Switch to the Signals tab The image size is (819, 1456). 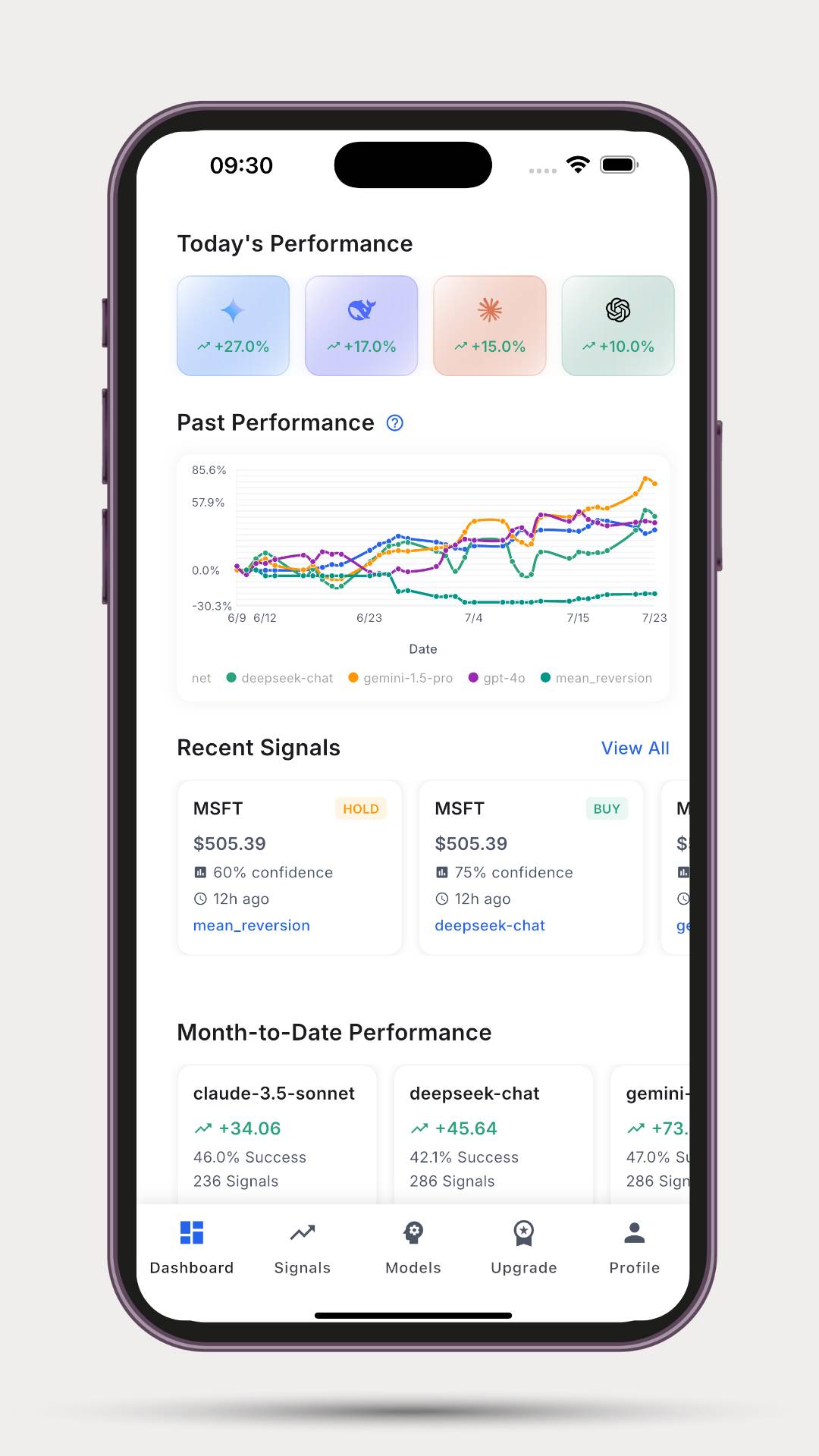[x=302, y=1248]
